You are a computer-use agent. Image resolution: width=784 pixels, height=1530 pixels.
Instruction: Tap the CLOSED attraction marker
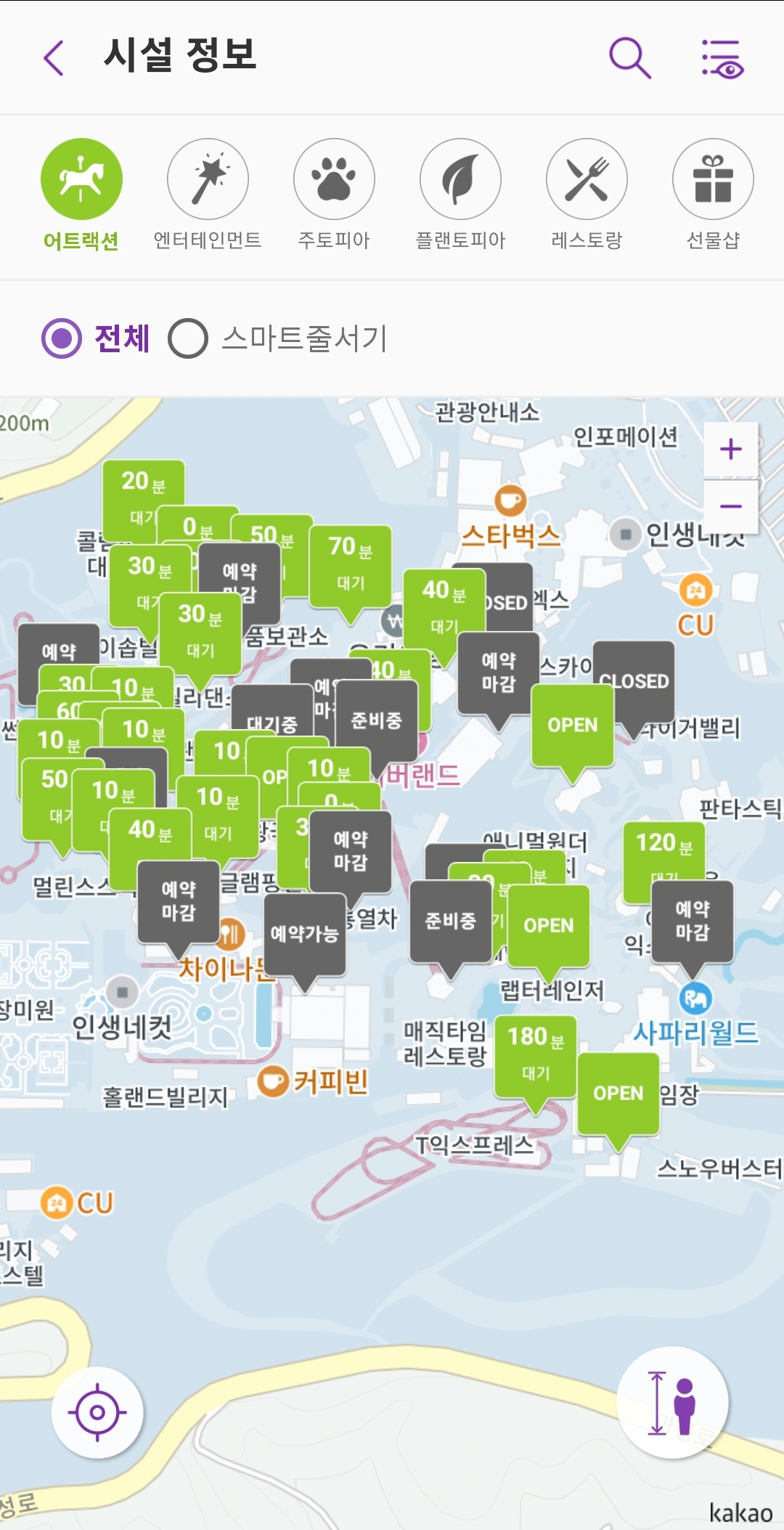click(x=634, y=683)
